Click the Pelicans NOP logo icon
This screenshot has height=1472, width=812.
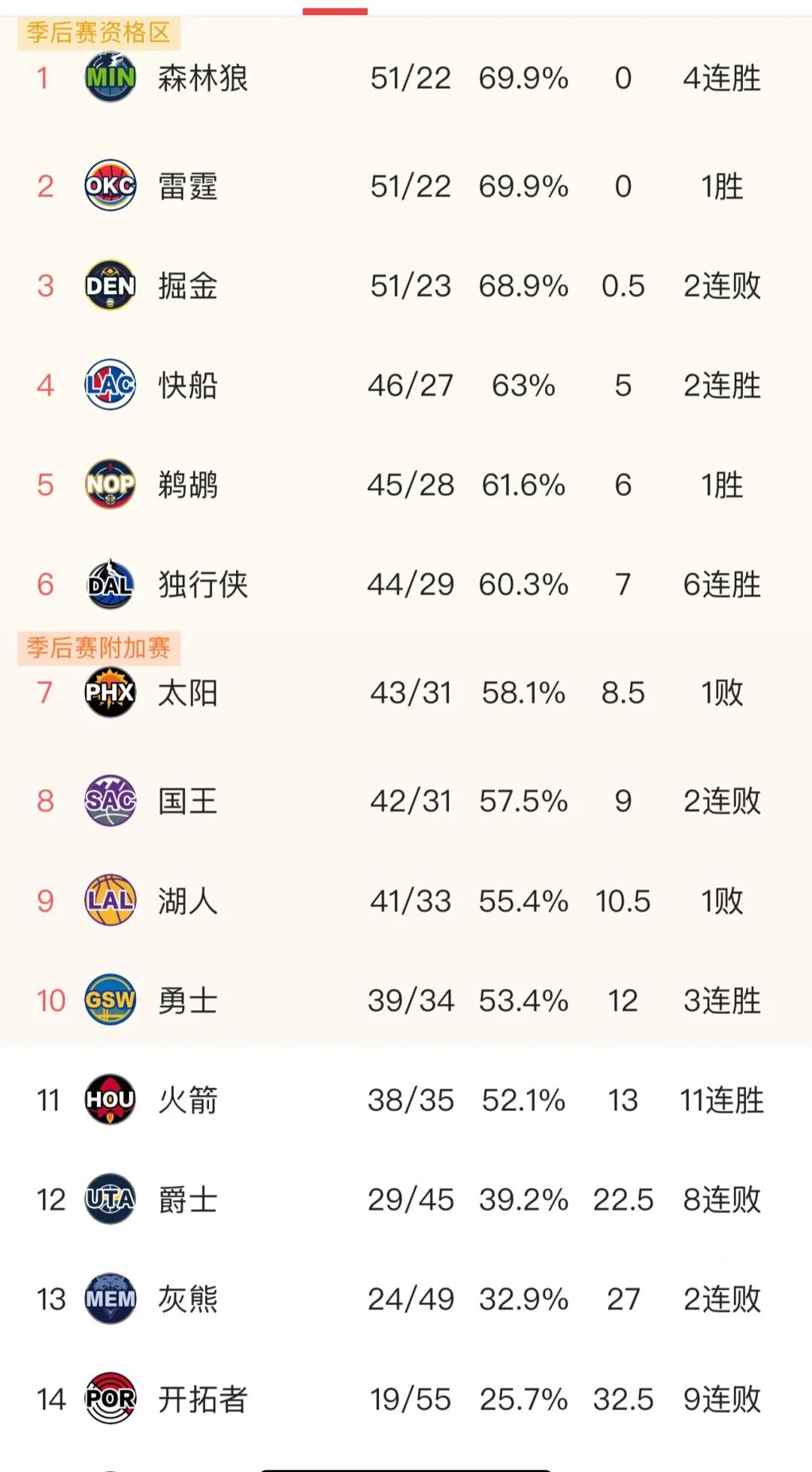click(110, 485)
